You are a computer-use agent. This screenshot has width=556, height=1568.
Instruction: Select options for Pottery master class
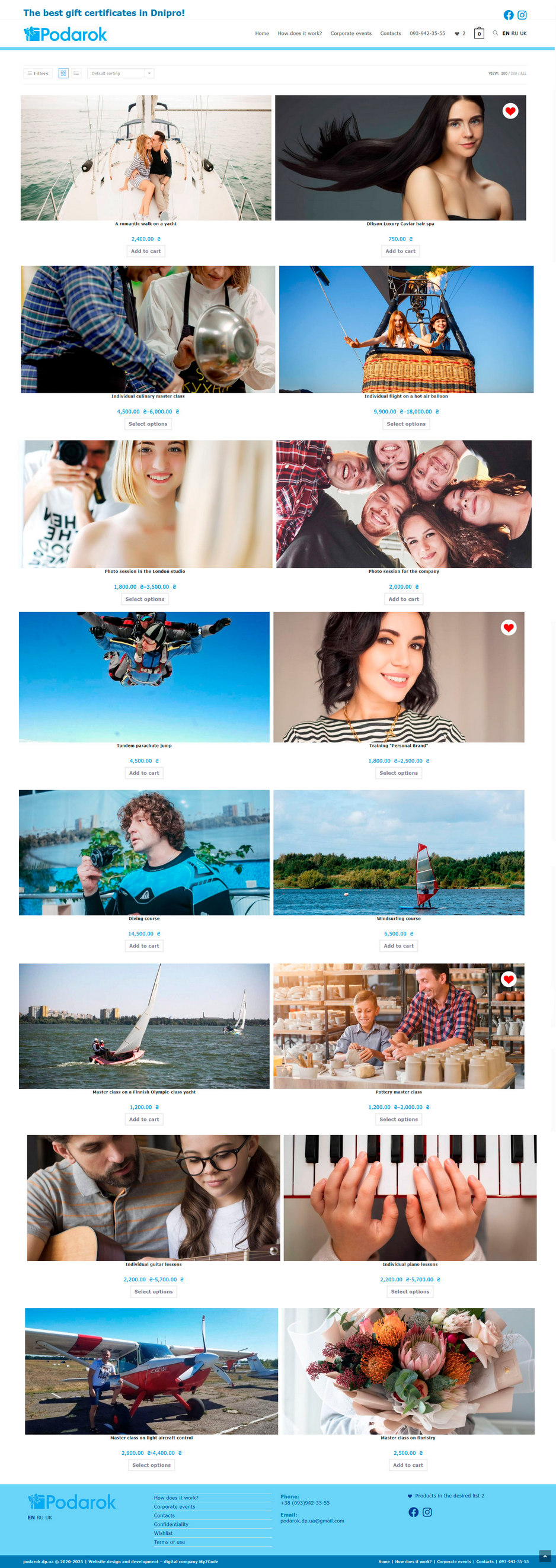pos(398,1119)
